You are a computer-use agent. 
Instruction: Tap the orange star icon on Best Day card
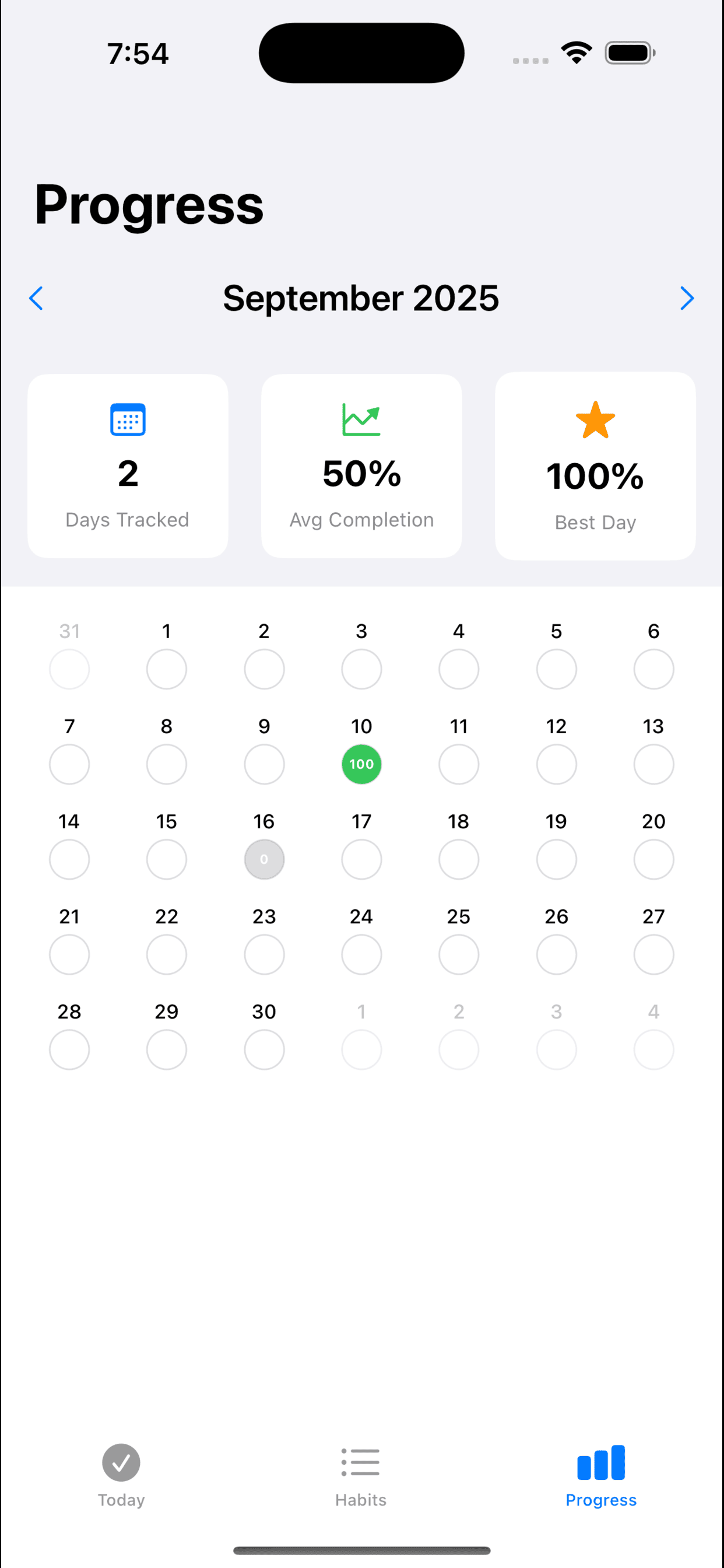595,420
